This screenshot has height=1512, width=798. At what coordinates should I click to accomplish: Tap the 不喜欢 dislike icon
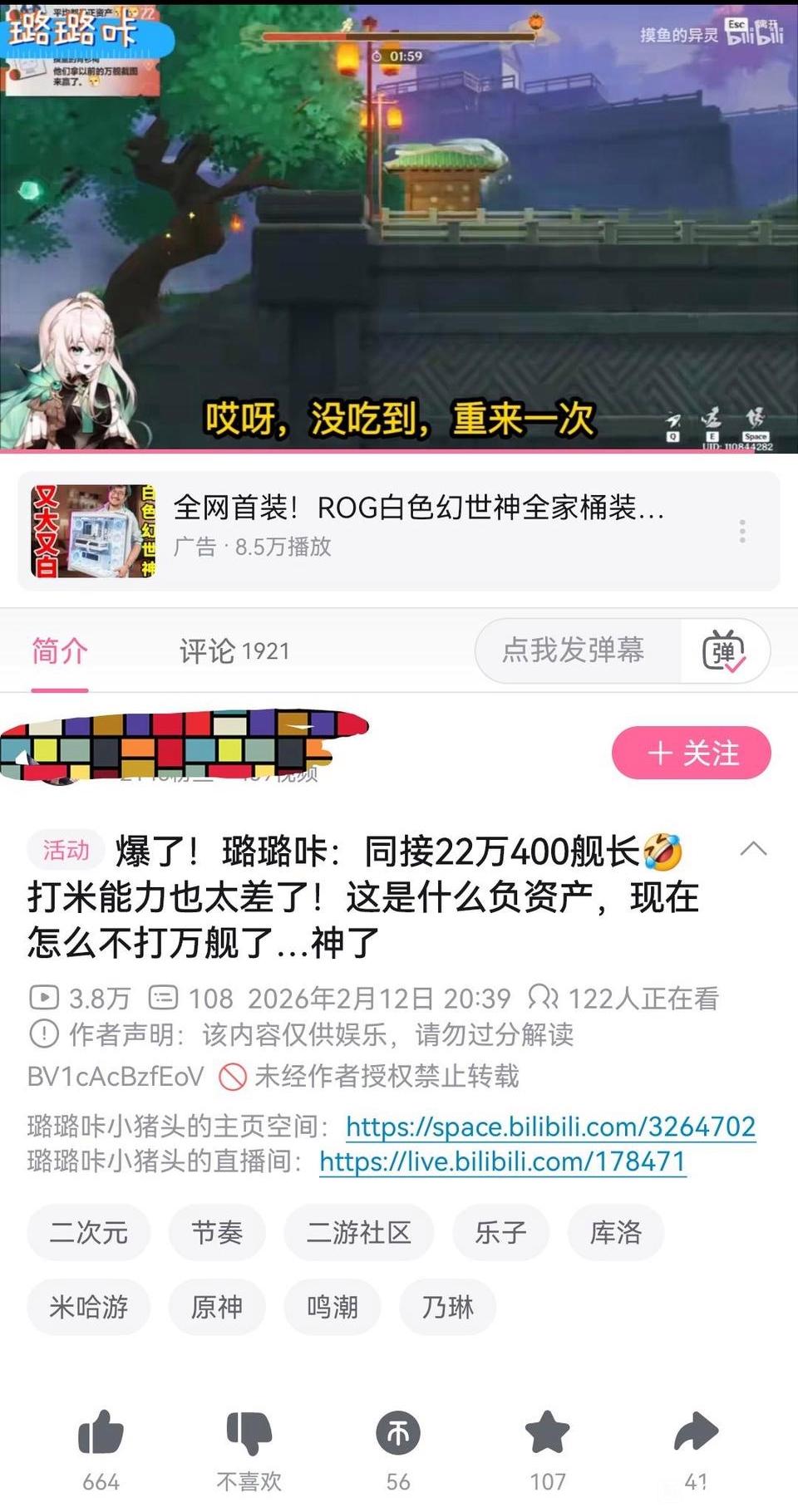click(x=249, y=1433)
